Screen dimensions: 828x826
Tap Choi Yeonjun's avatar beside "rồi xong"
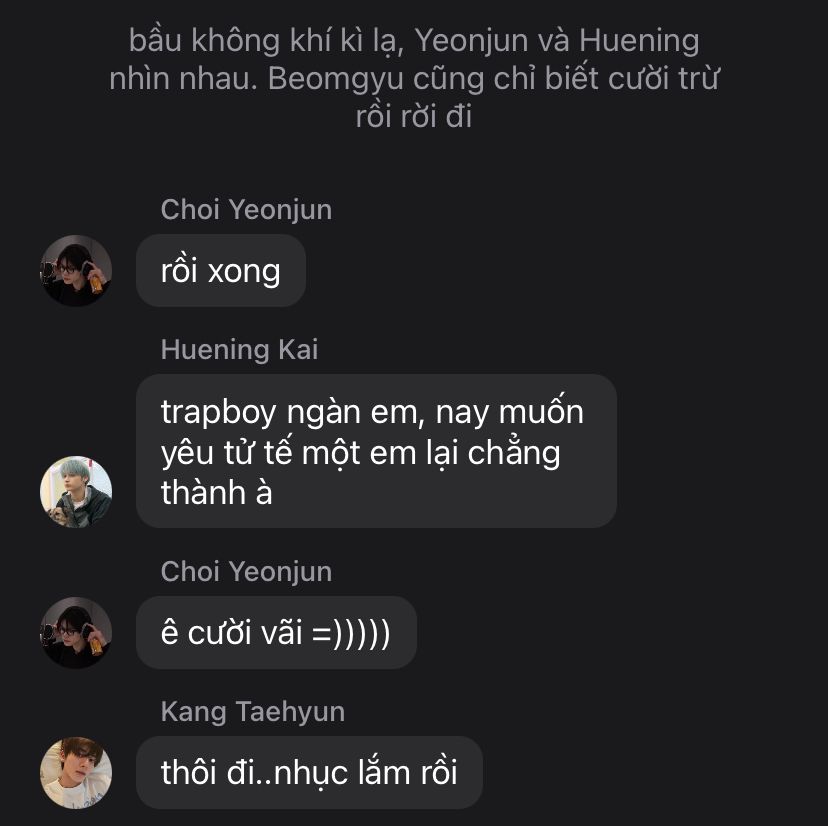coord(76,271)
